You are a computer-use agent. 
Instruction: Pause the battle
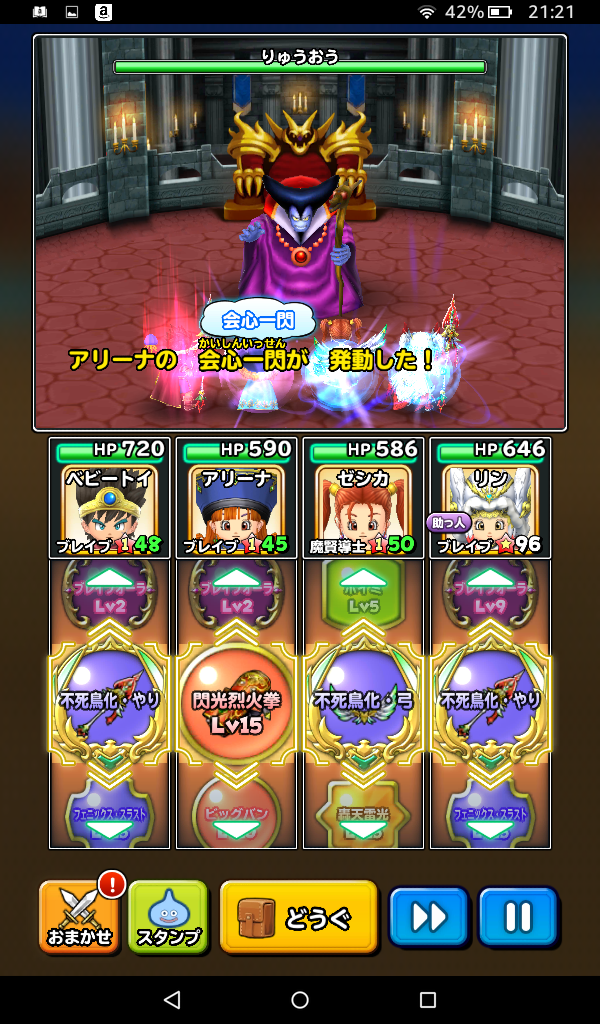click(517, 917)
